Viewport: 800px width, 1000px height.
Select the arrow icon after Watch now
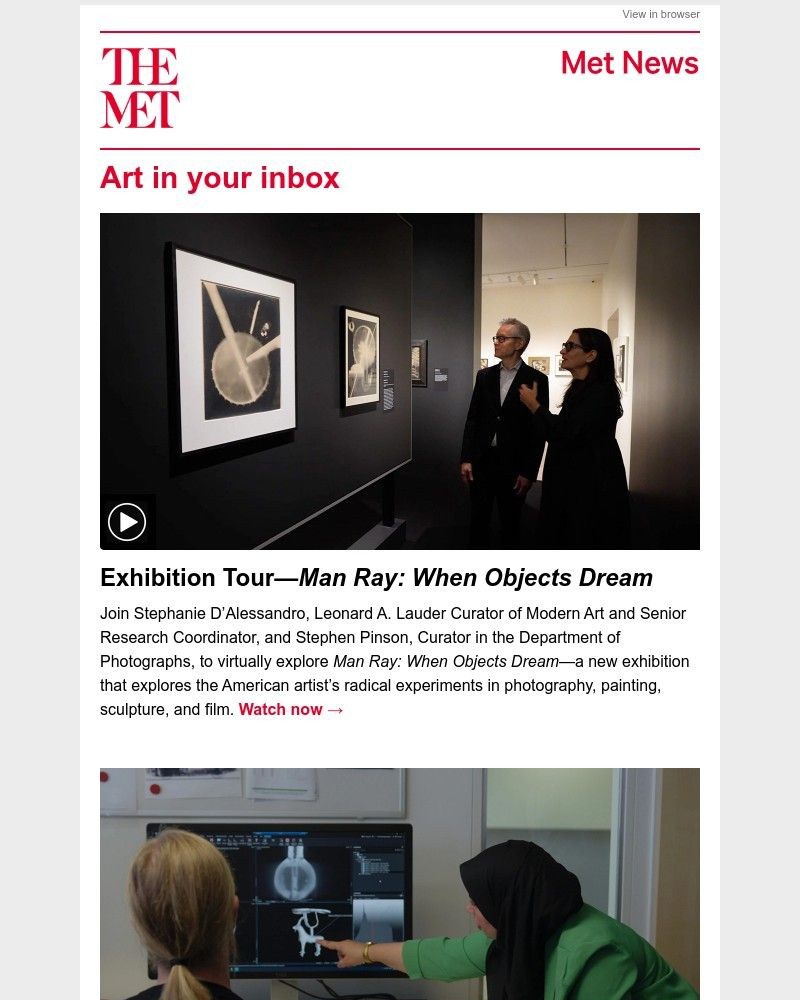point(333,710)
